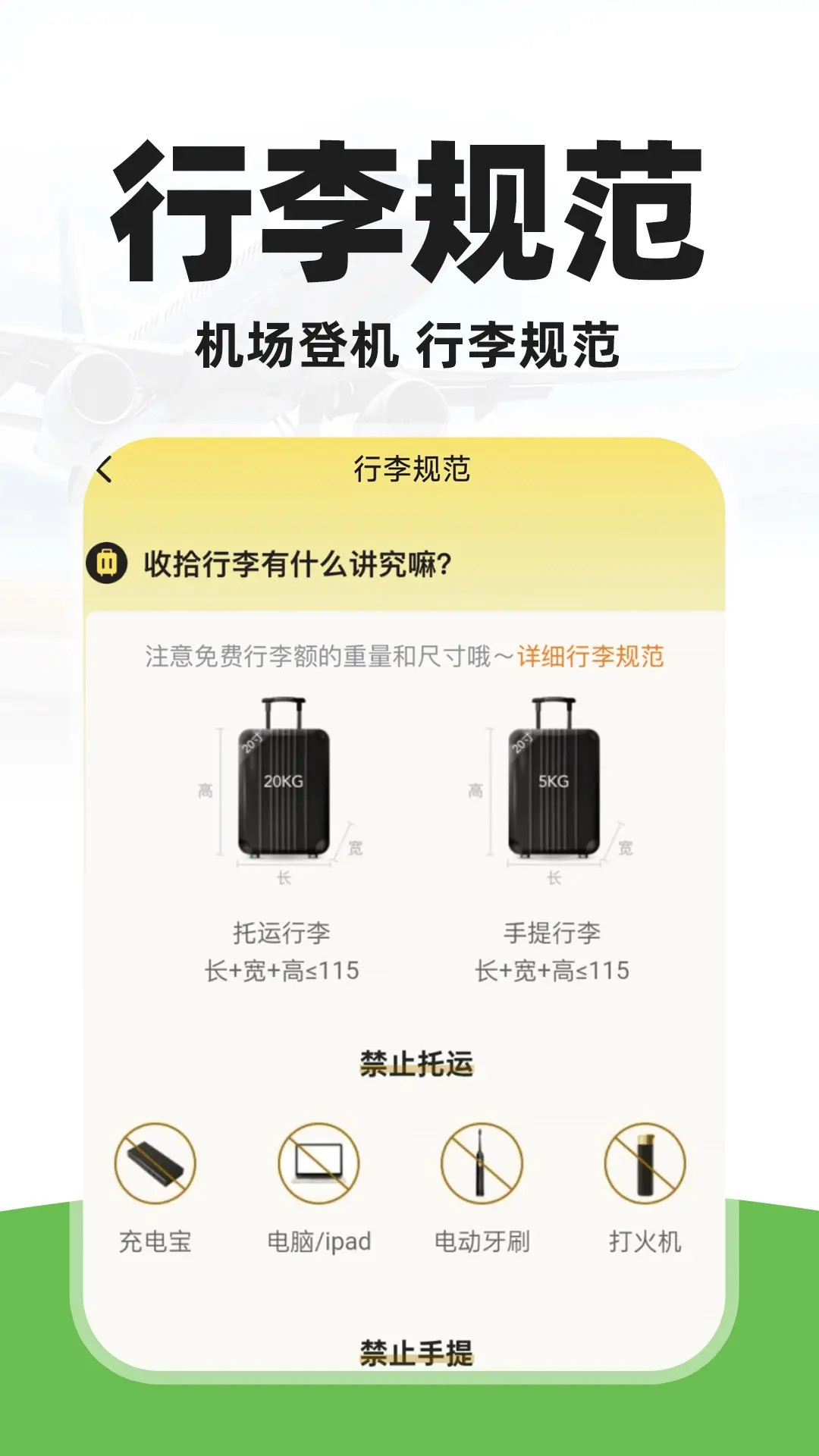Tap the suitcase icon next to the question
The image size is (819, 1456).
pyautogui.click(x=107, y=561)
